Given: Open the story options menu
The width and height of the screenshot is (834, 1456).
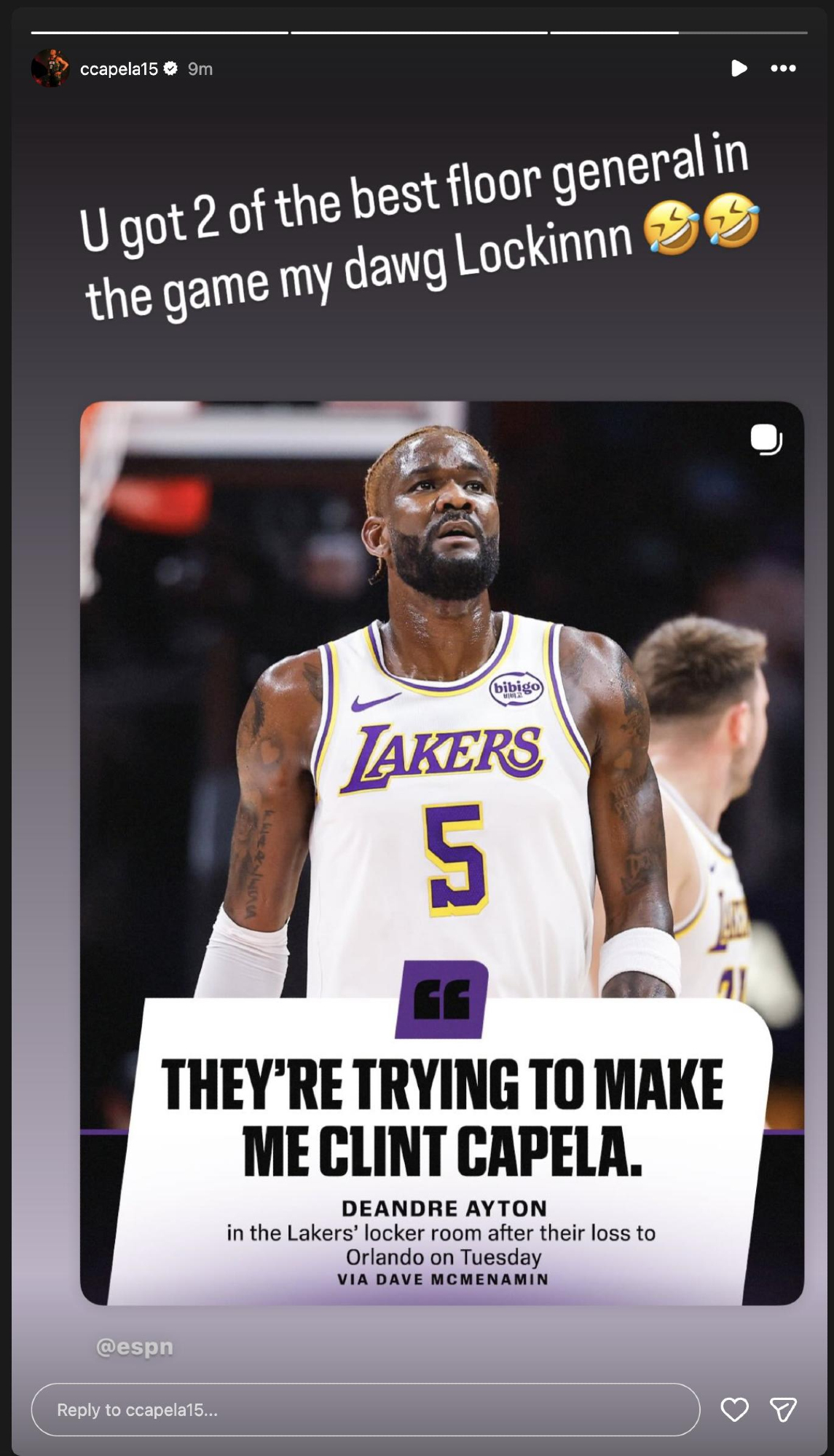Looking at the screenshot, I should pyautogui.click(x=783, y=68).
